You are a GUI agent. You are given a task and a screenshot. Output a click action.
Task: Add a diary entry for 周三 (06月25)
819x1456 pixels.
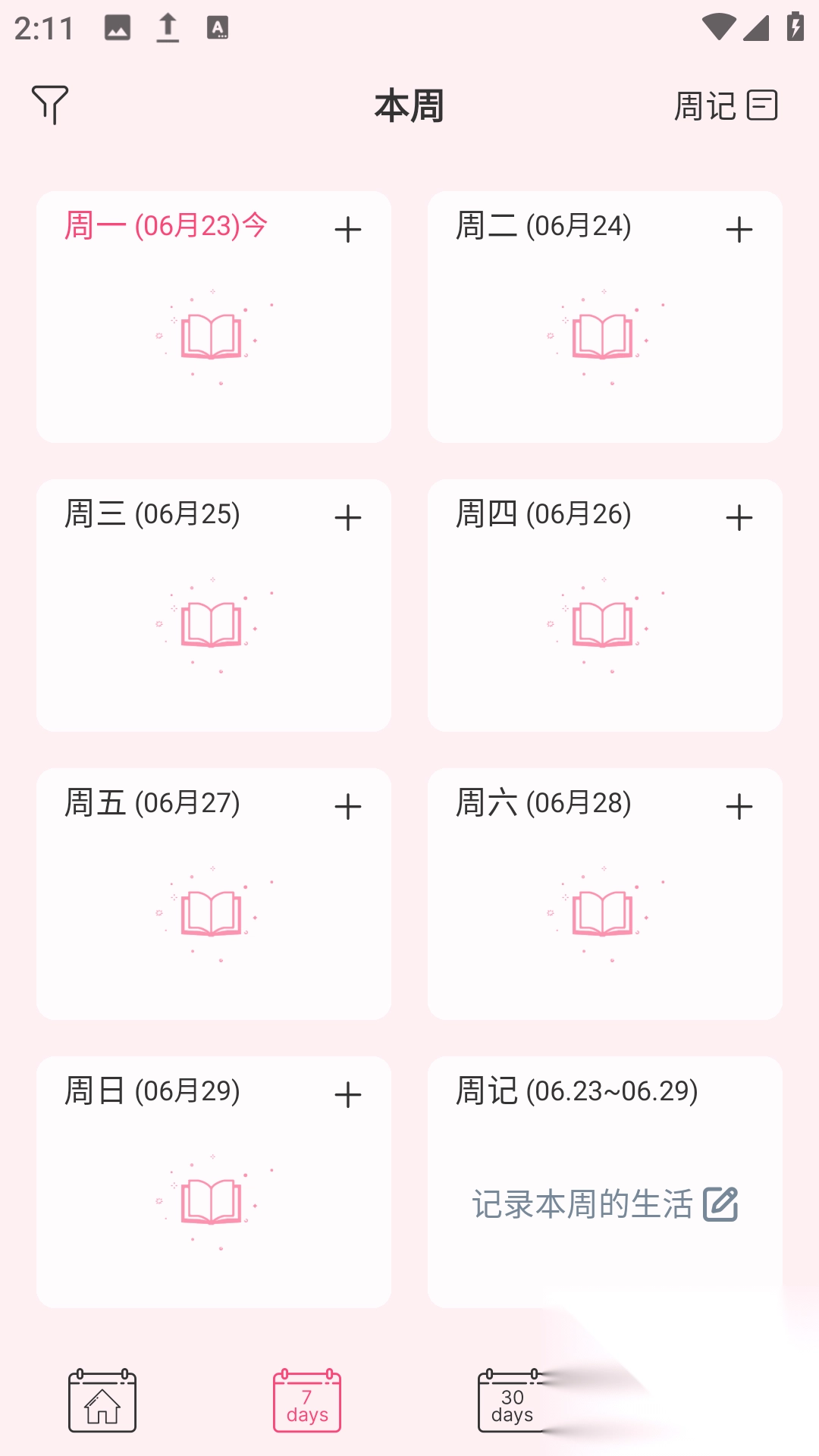coord(348,517)
